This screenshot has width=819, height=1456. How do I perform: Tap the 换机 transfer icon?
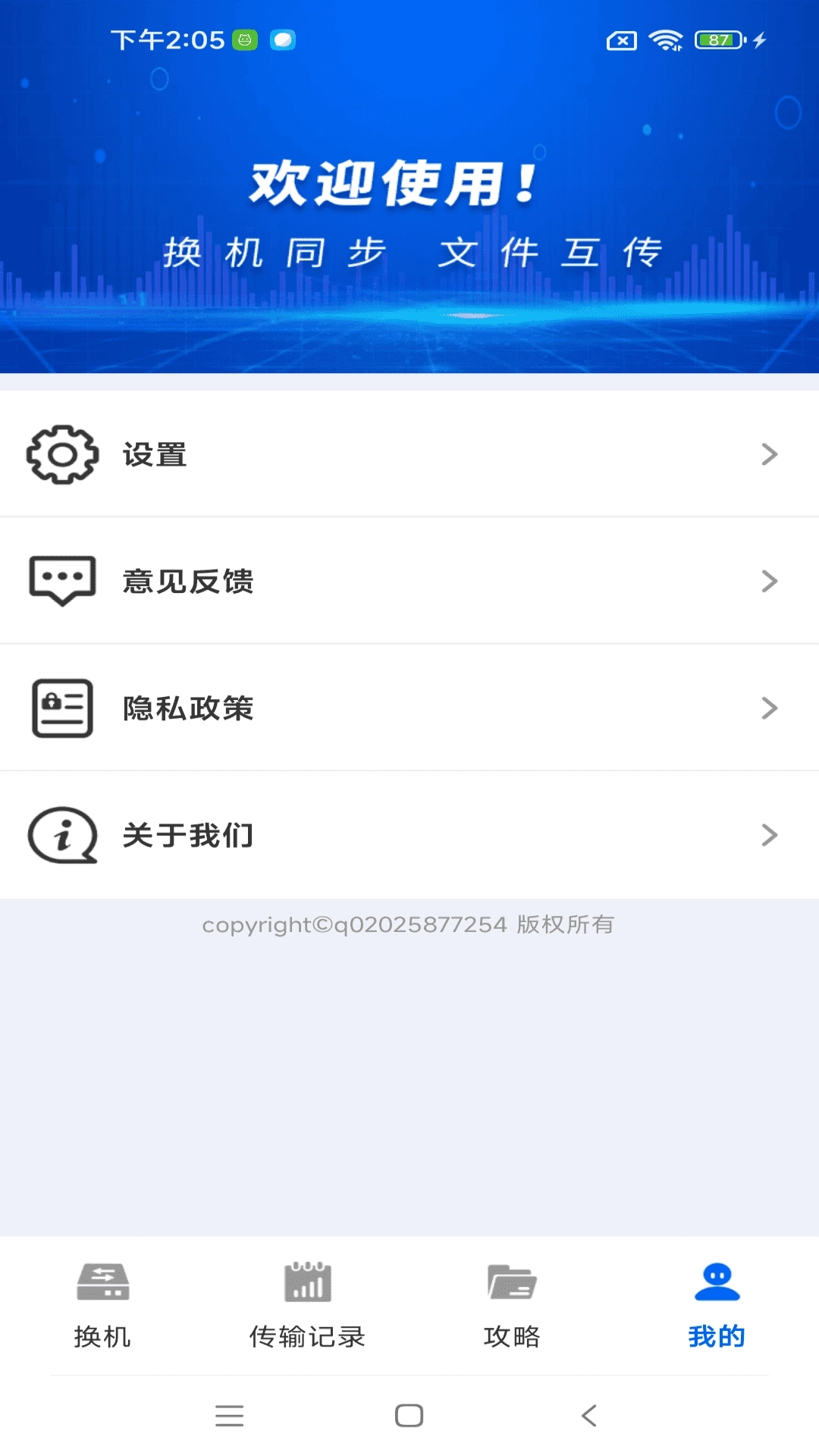(x=102, y=1280)
